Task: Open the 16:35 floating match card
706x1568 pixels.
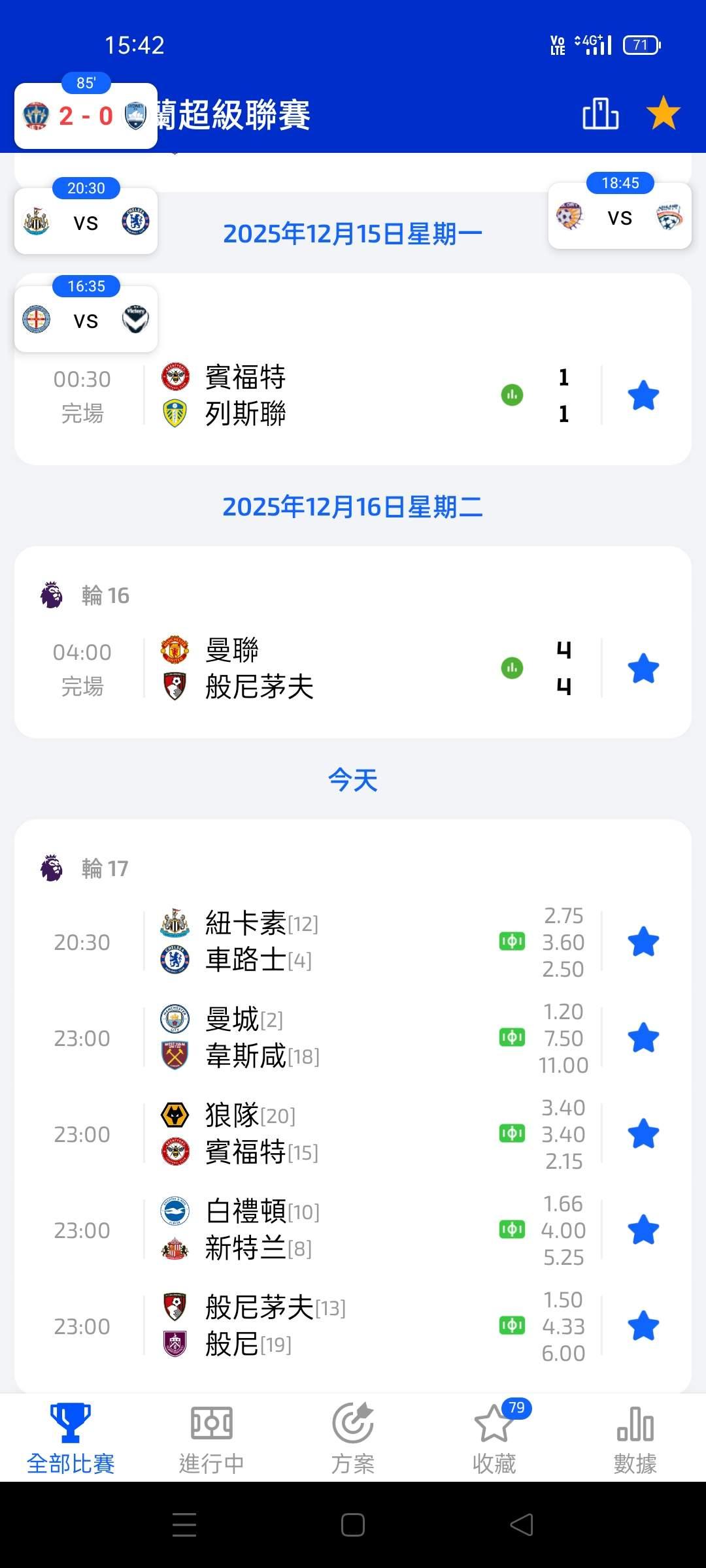Action: click(x=86, y=320)
